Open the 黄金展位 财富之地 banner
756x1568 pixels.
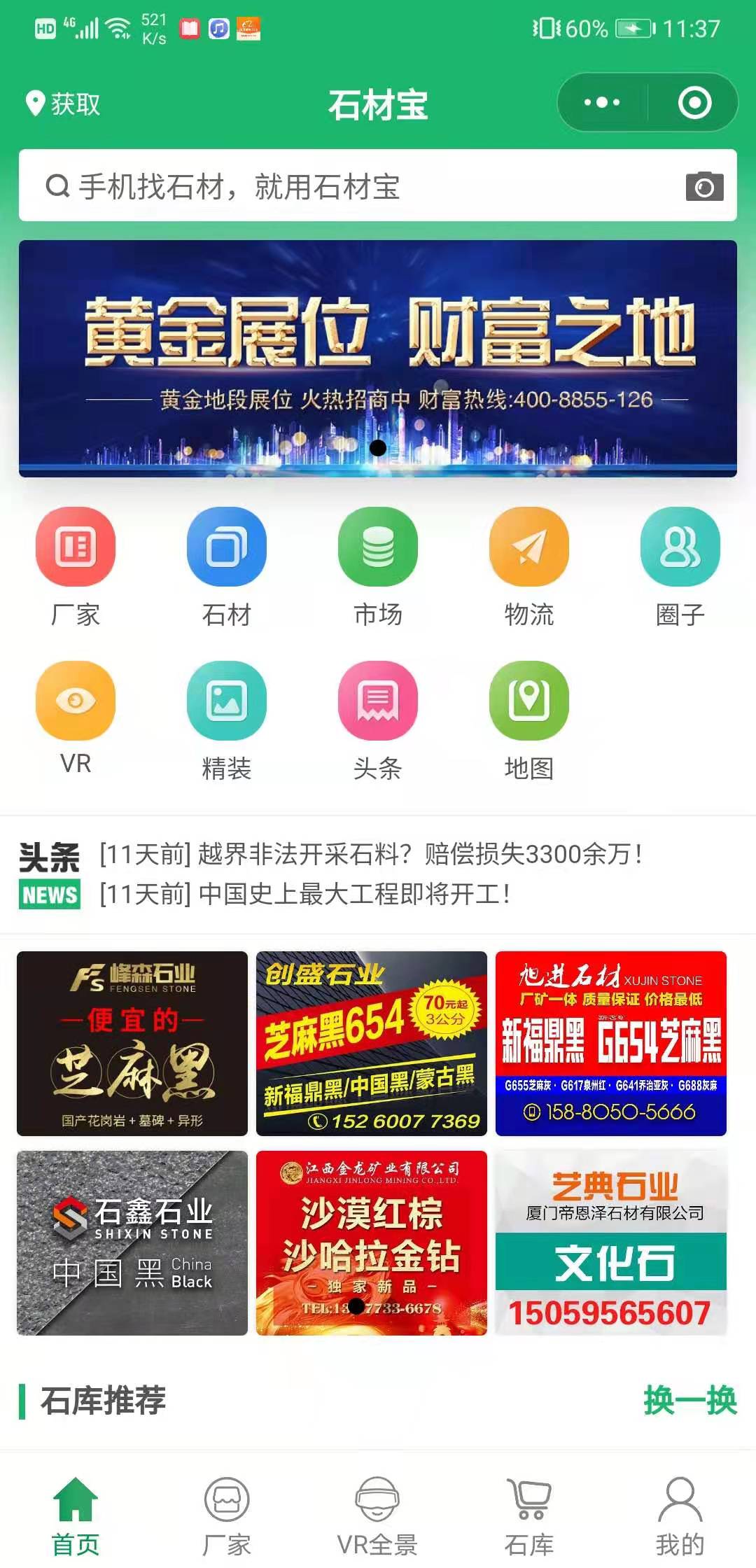pos(378,358)
